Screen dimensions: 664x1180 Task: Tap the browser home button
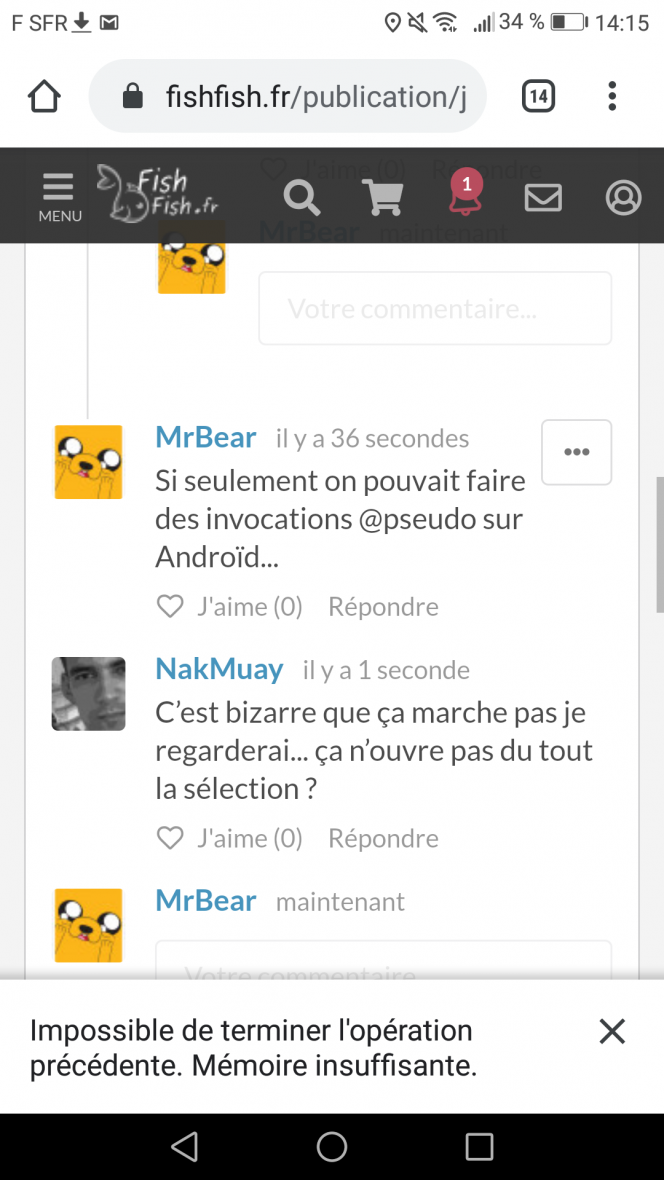pyautogui.click(x=44, y=97)
